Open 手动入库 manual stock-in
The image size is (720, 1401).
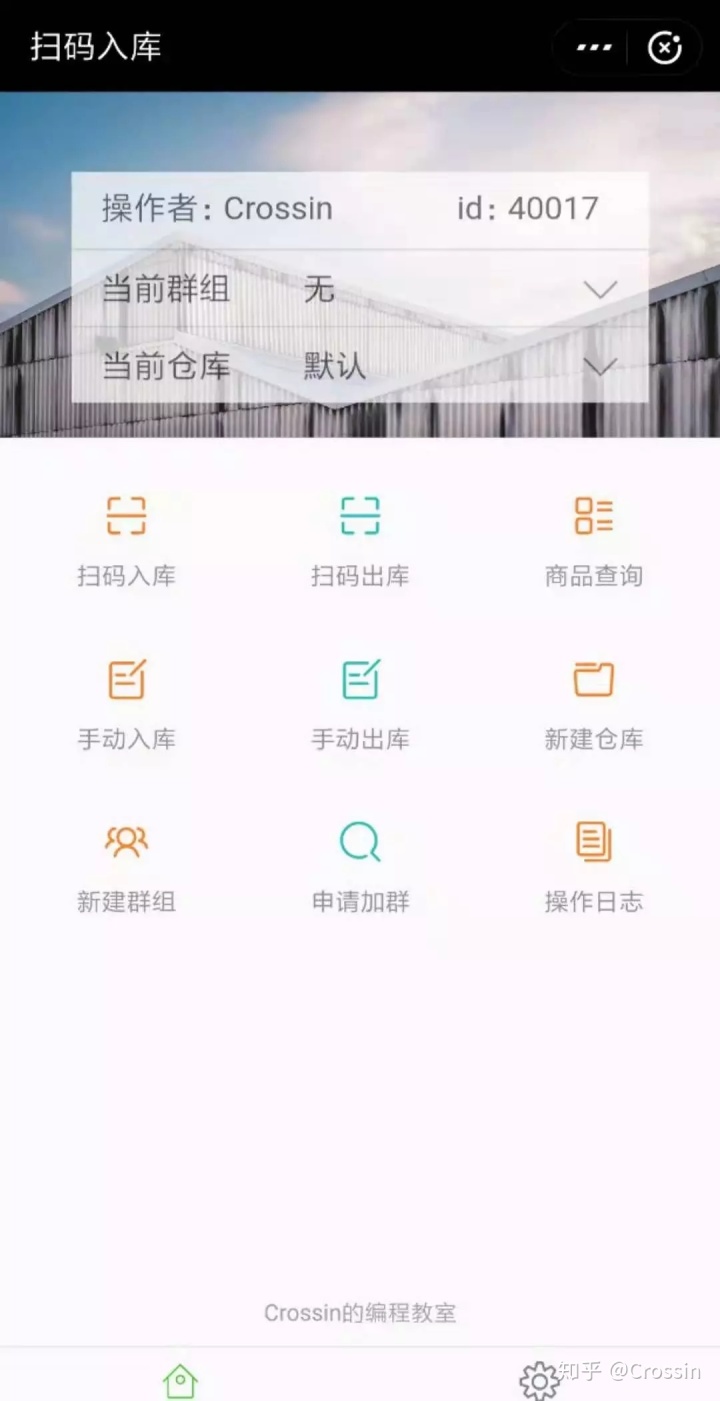click(x=126, y=678)
